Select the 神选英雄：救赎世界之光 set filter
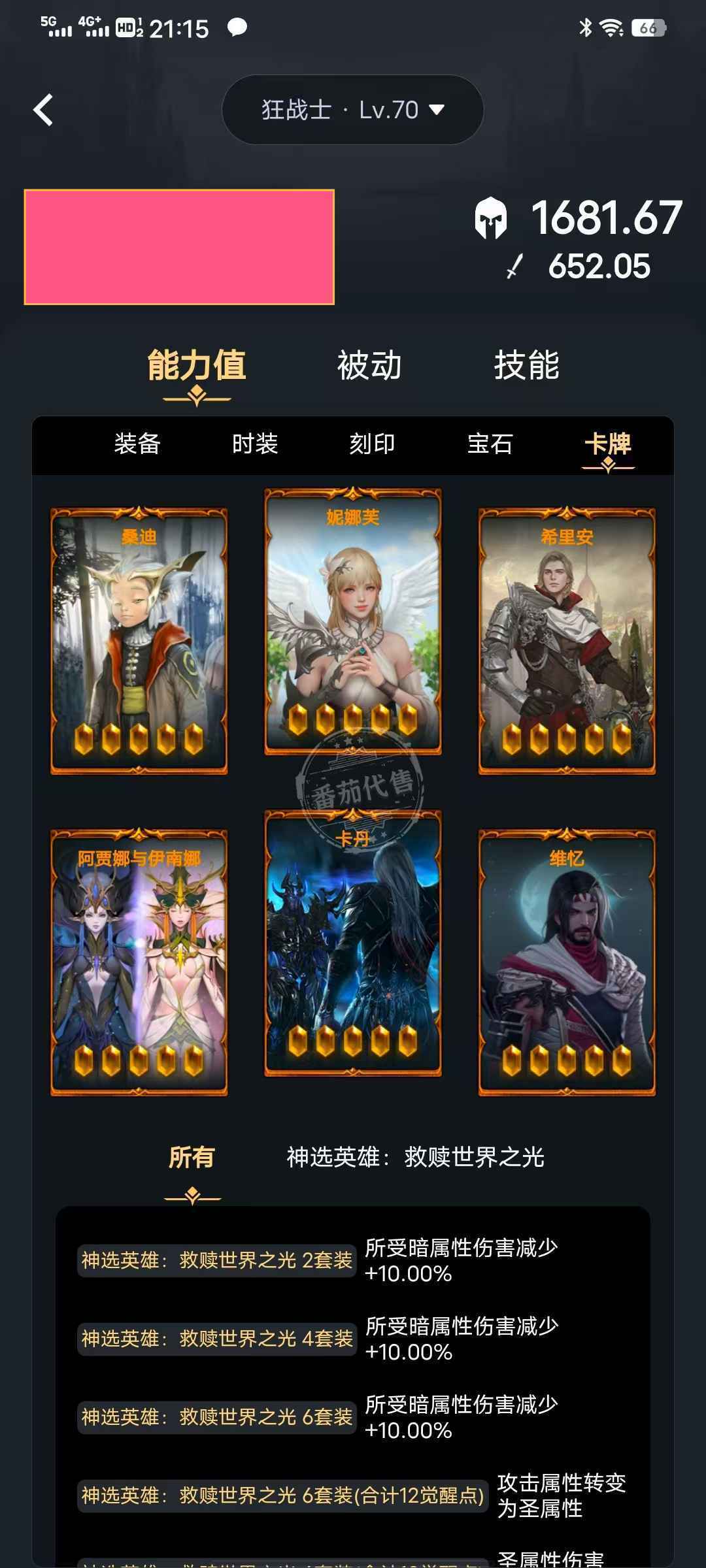 415,1157
